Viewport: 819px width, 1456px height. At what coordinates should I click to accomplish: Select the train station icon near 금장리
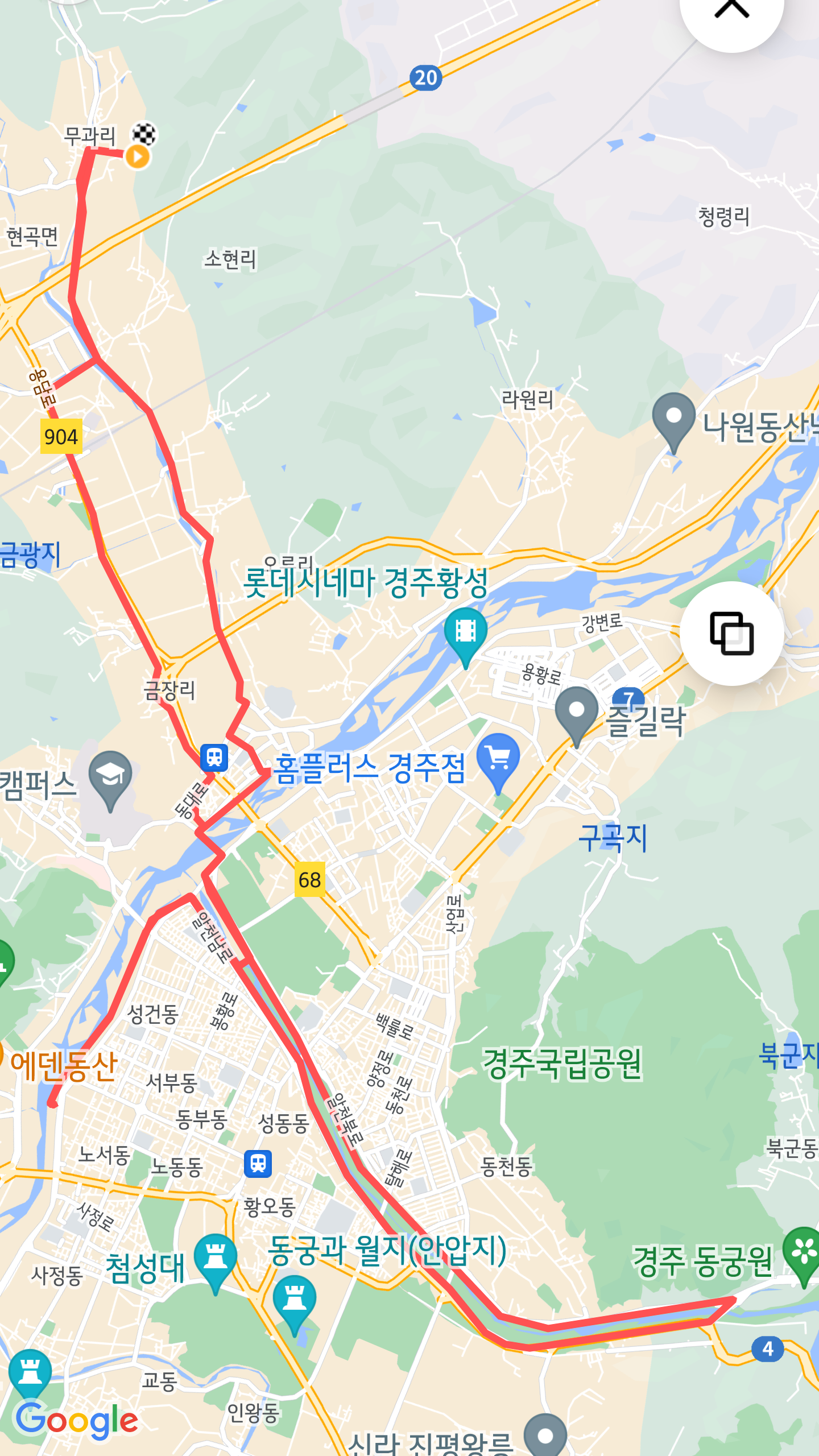[x=214, y=758]
